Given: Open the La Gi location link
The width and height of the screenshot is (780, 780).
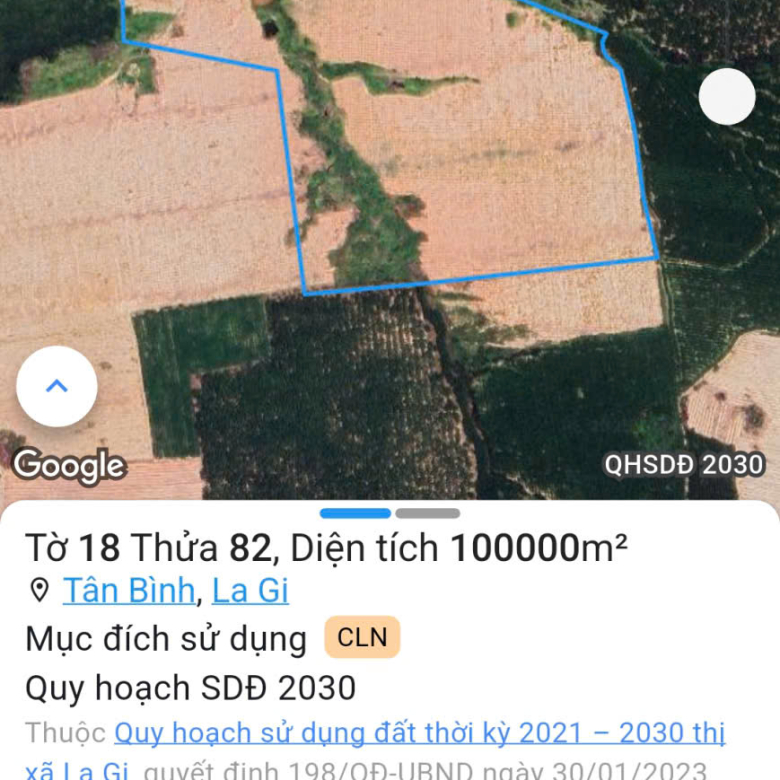Looking at the screenshot, I should click(250, 591).
